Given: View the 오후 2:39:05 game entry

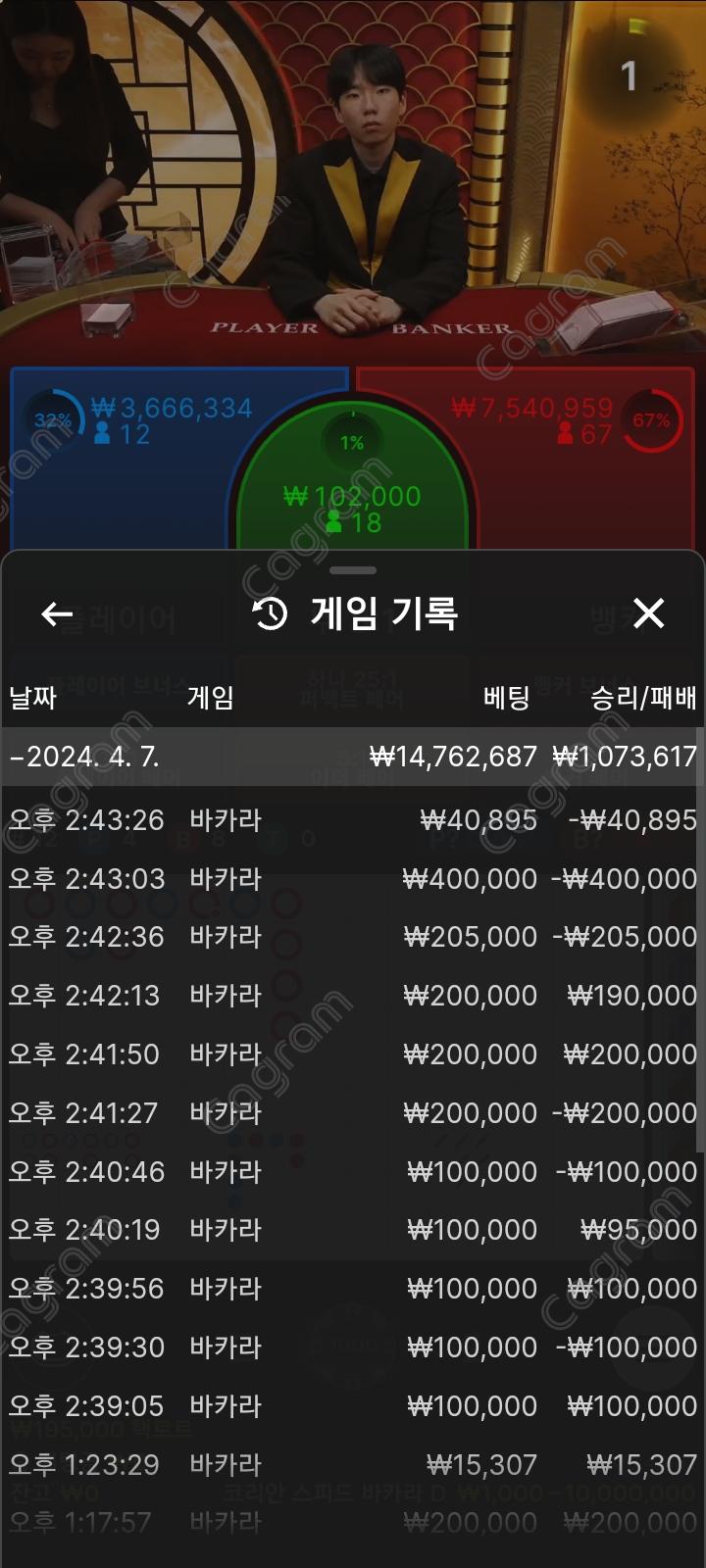Looking at the screenshot, I should [351, 1406].
